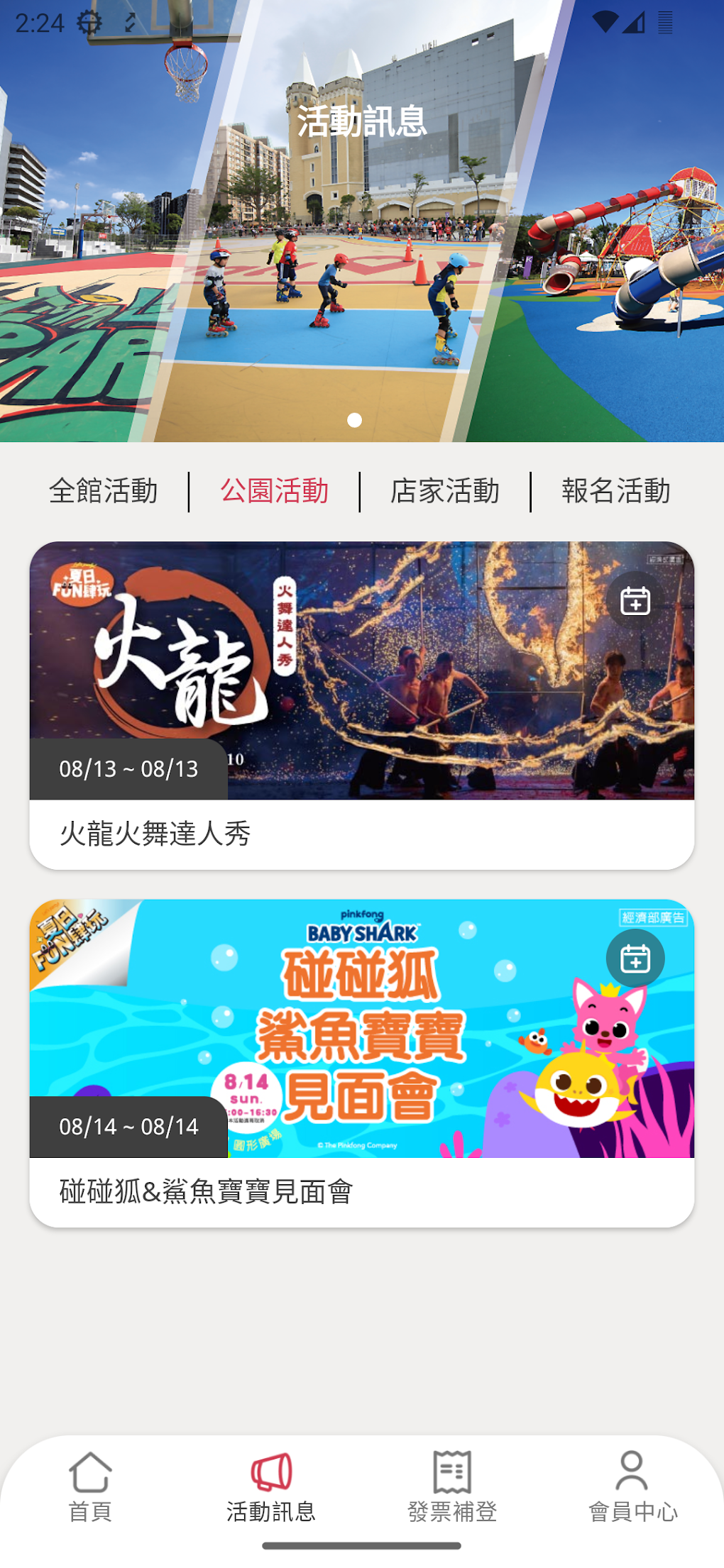Open the 火龍火舞達人秀 event card

362,705
